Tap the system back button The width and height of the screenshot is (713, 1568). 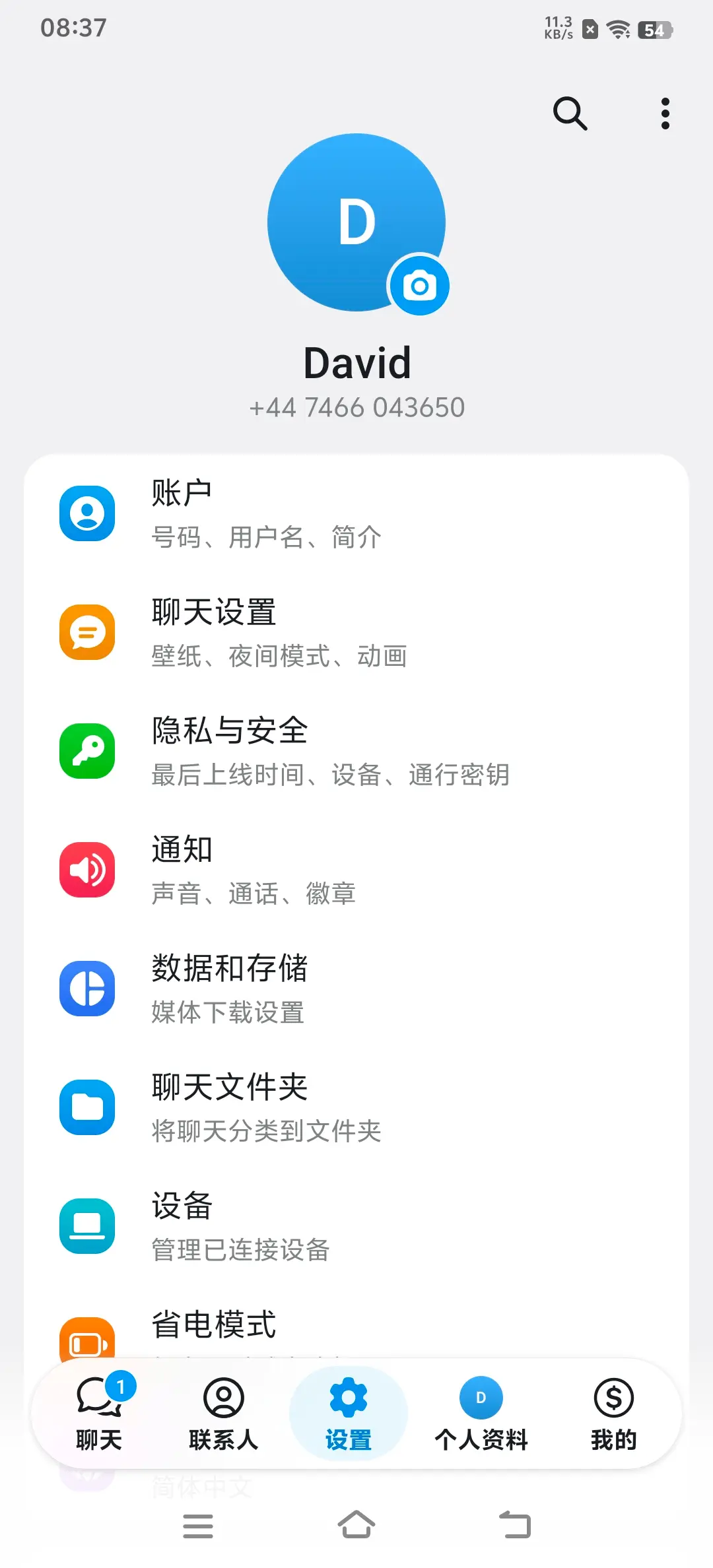click(515, 1525)
